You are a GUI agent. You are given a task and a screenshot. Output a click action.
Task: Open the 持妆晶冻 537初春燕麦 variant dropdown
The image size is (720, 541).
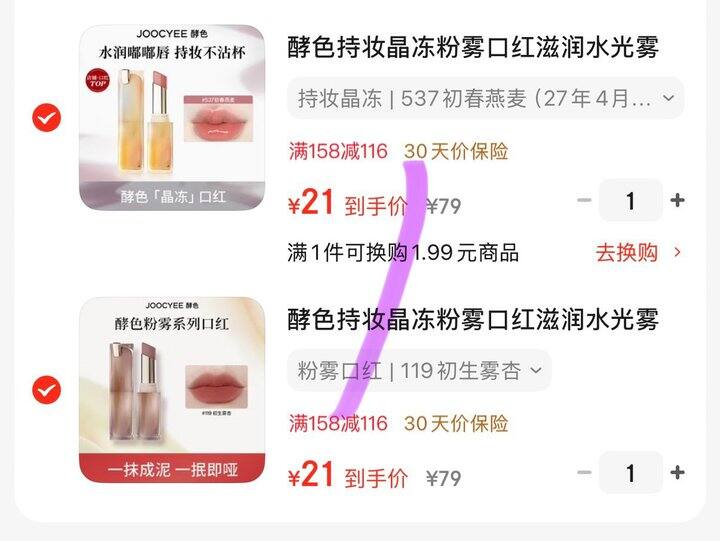coord(485,98)
